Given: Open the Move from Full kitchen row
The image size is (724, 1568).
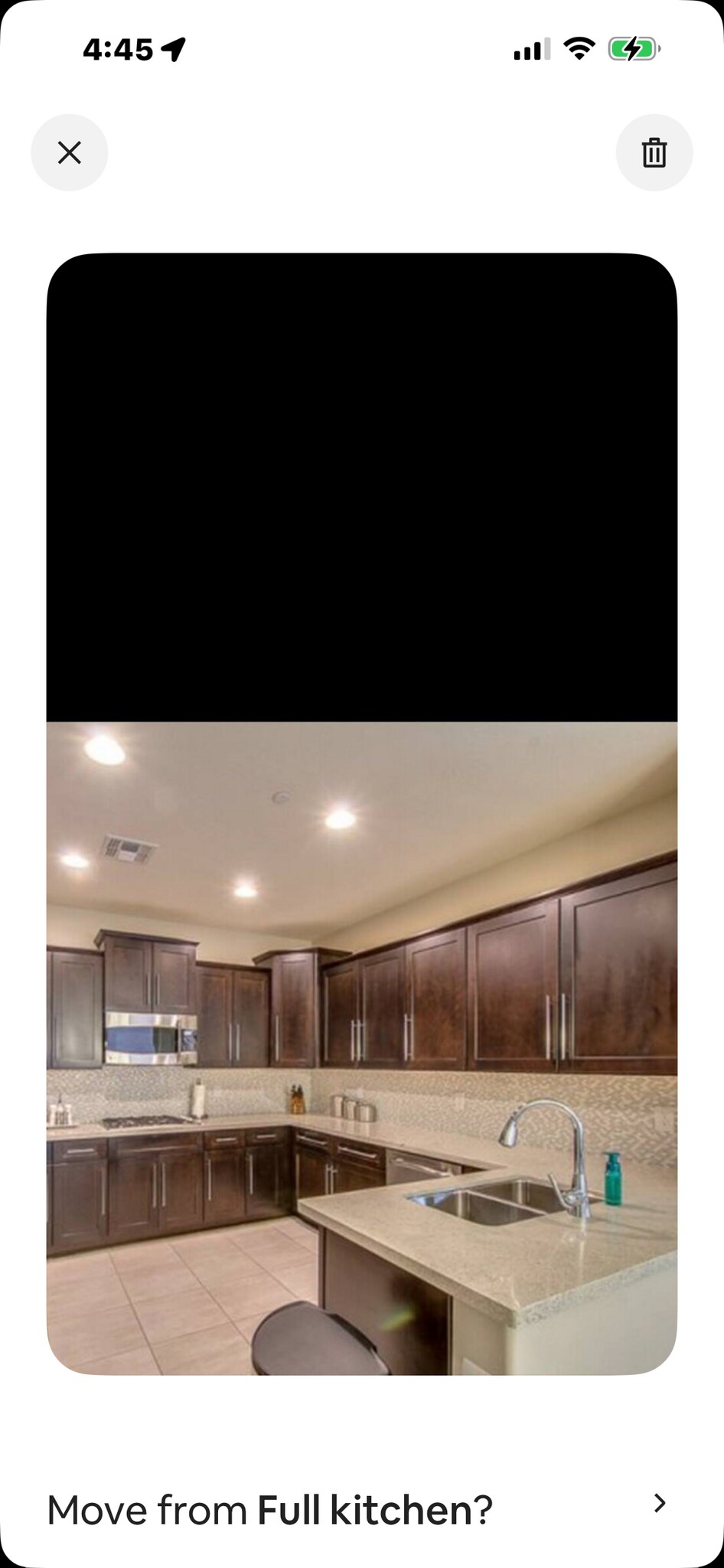Looking at the screenshot, I should (x=361, y=1510).
